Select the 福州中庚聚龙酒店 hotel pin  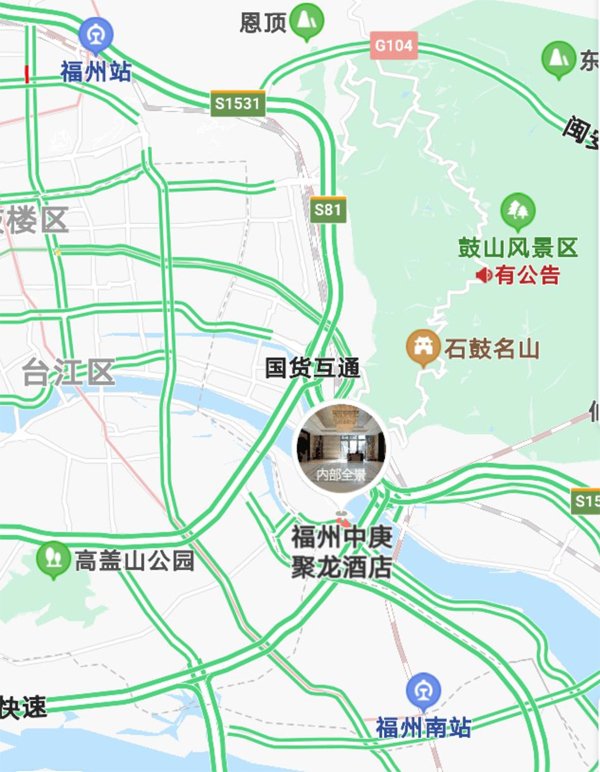pos(343,522)
